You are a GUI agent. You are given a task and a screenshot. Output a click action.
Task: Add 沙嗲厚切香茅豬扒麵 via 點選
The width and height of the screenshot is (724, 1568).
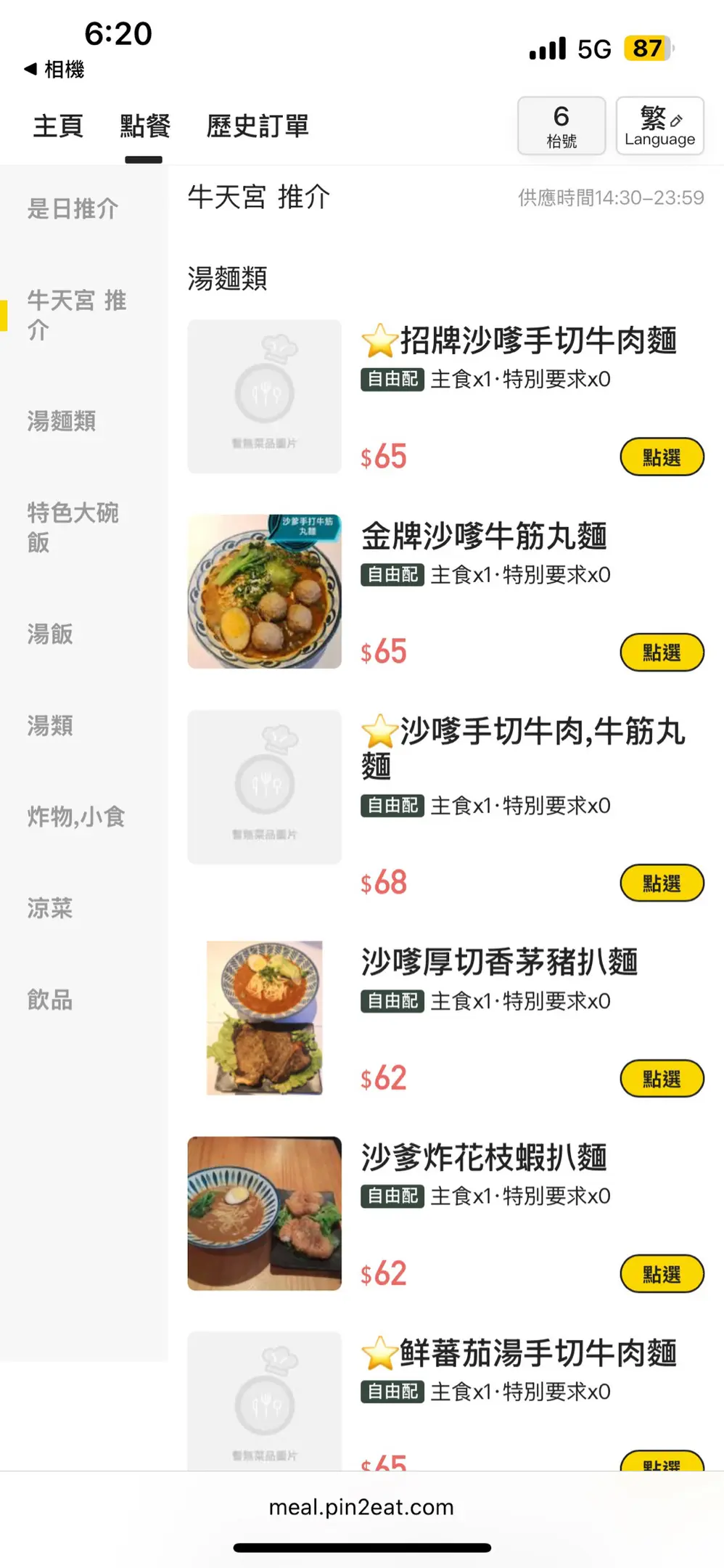662,1079
